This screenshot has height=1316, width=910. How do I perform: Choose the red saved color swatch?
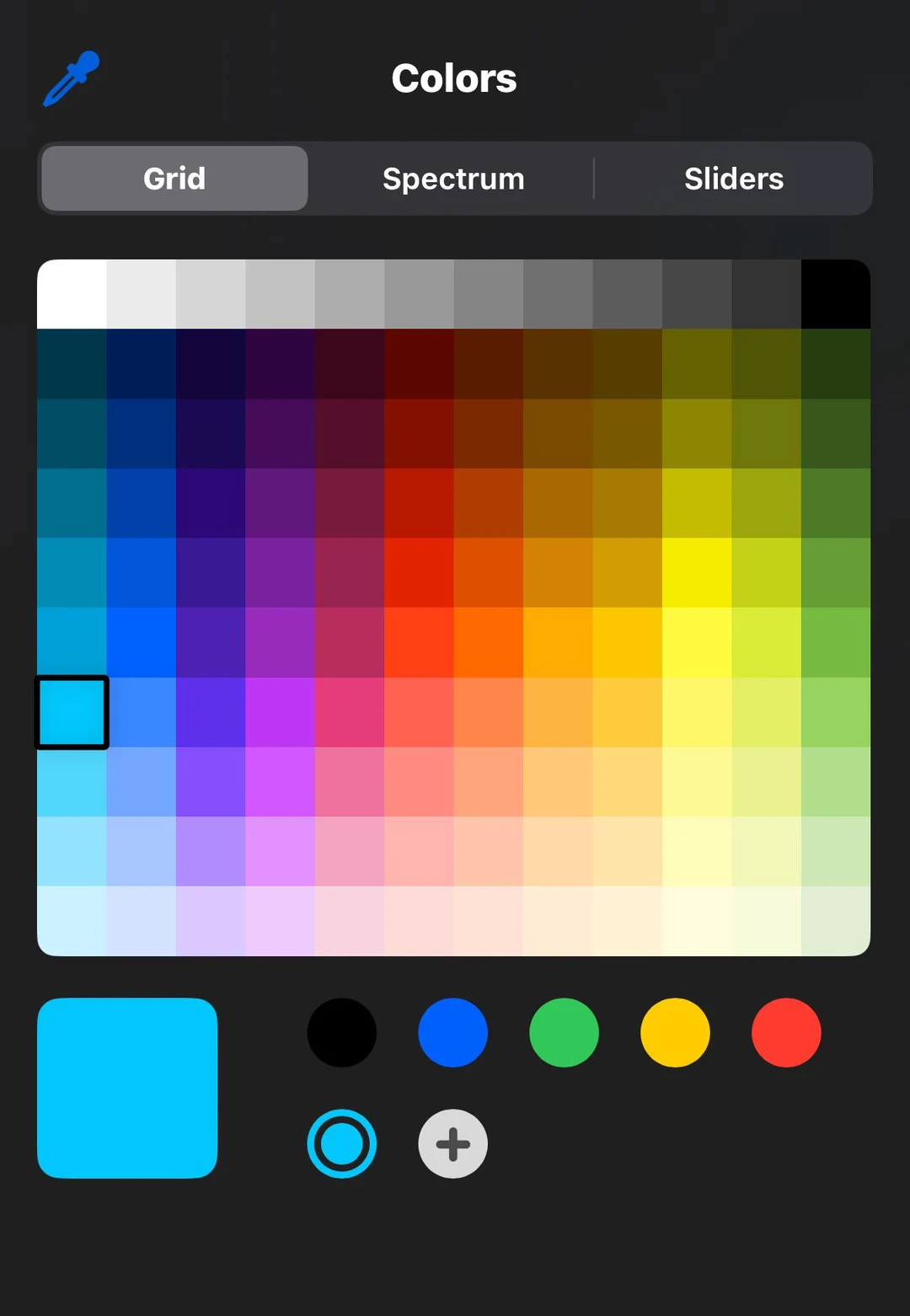click(x=786, y=1032)
